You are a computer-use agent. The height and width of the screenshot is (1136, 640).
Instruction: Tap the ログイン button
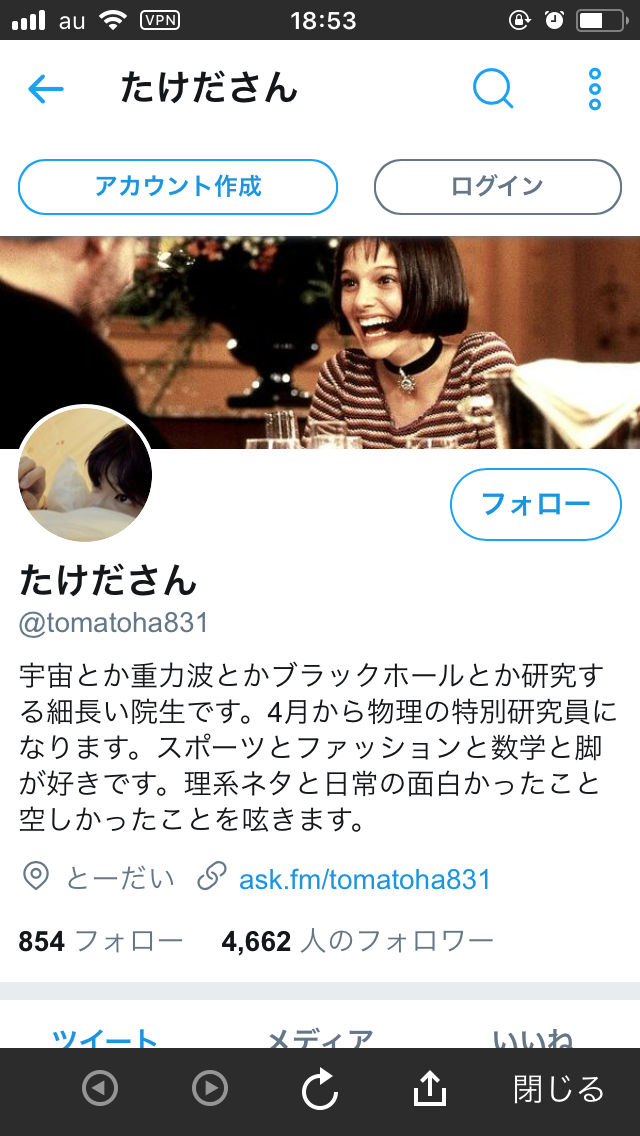497,187
